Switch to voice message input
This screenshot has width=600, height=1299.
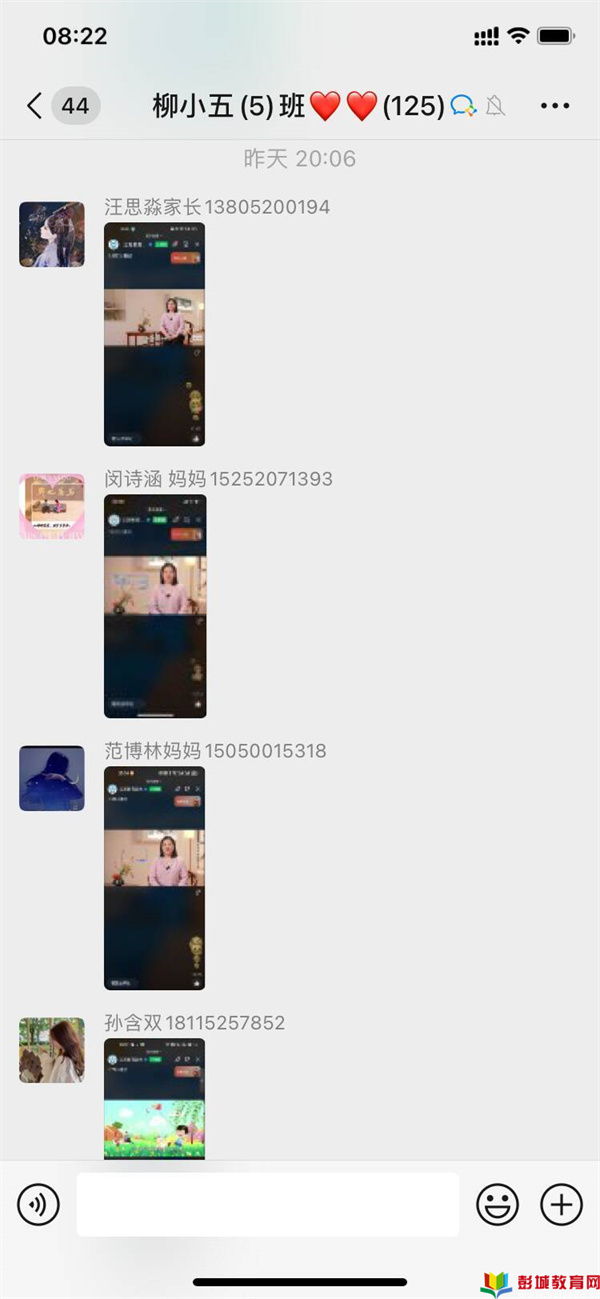point(39,1204)
